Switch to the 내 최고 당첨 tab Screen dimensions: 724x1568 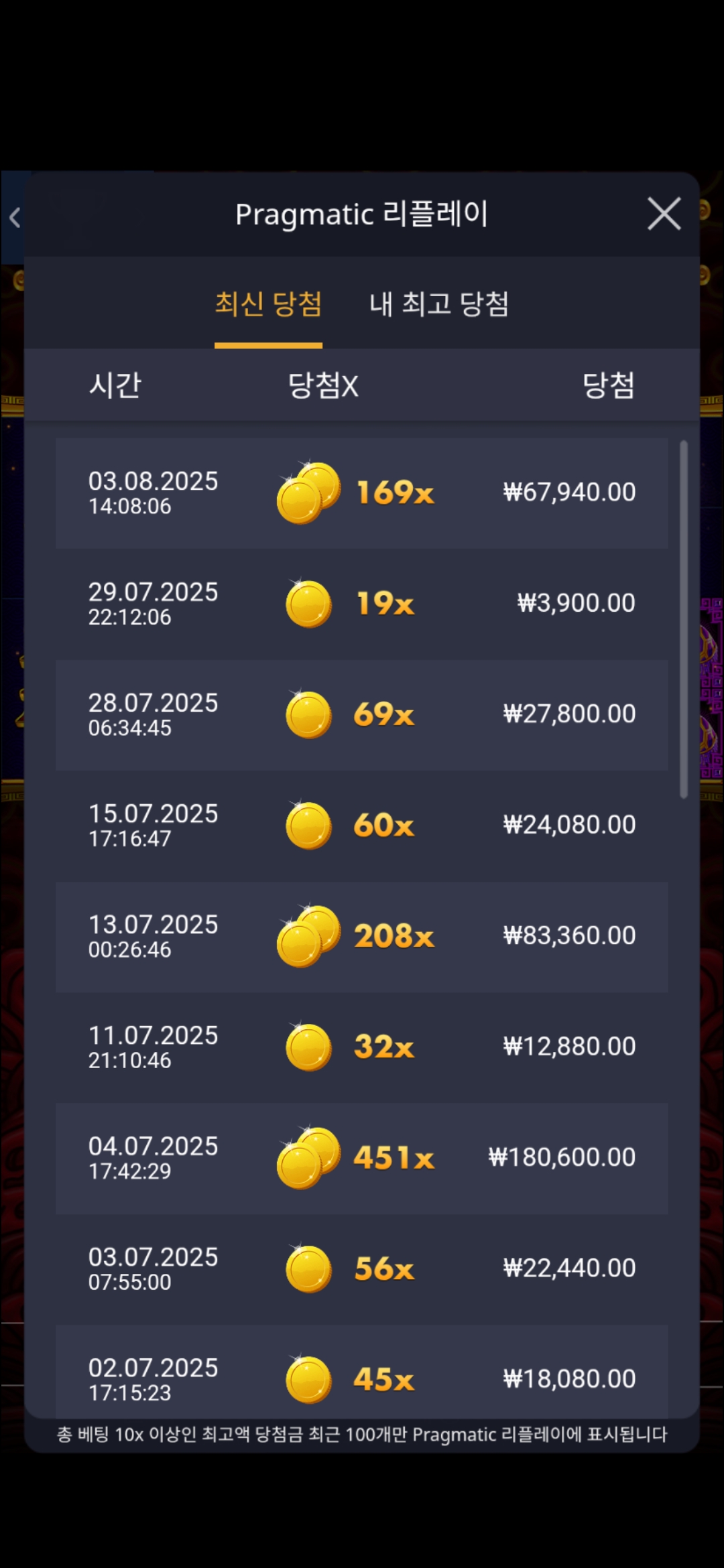point(439,304)
